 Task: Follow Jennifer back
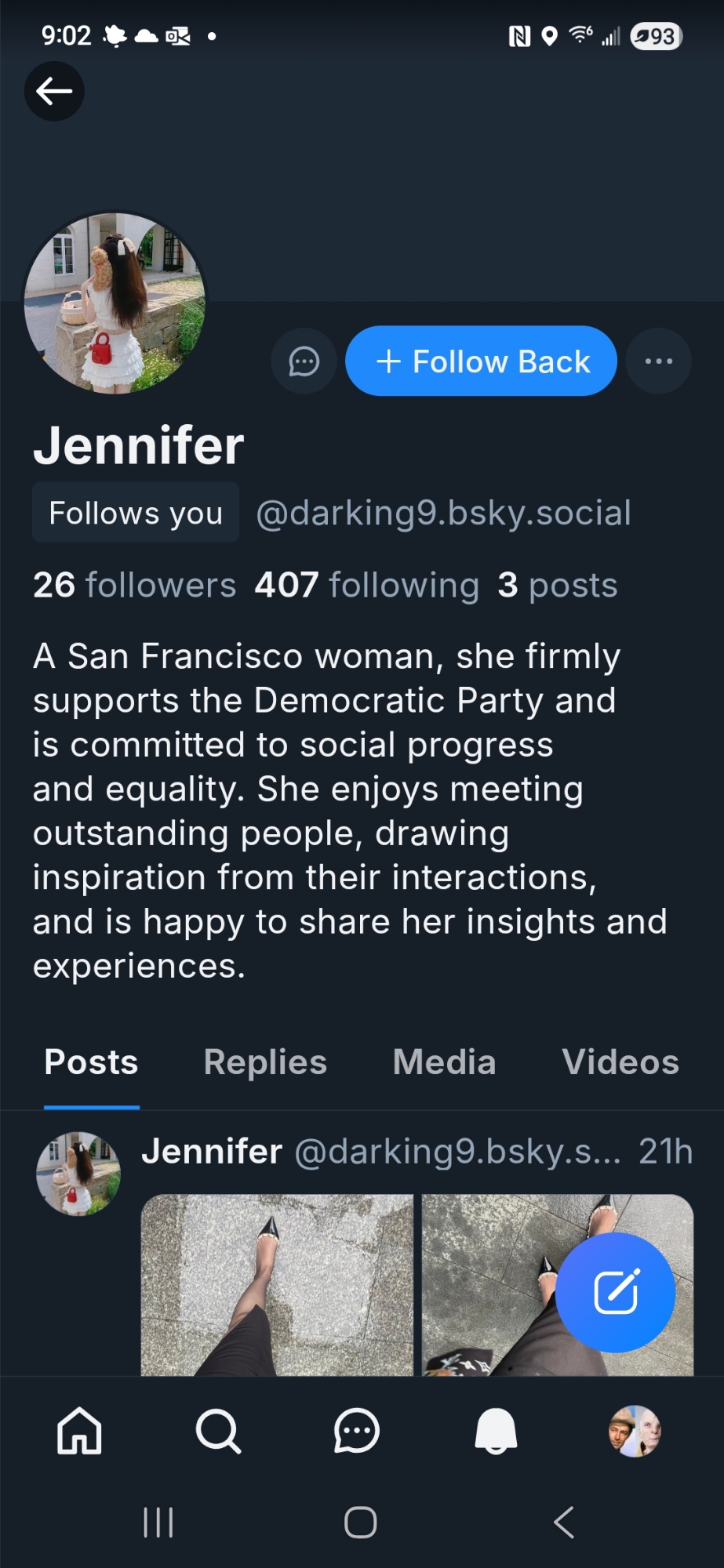click(x=481, y=361)
